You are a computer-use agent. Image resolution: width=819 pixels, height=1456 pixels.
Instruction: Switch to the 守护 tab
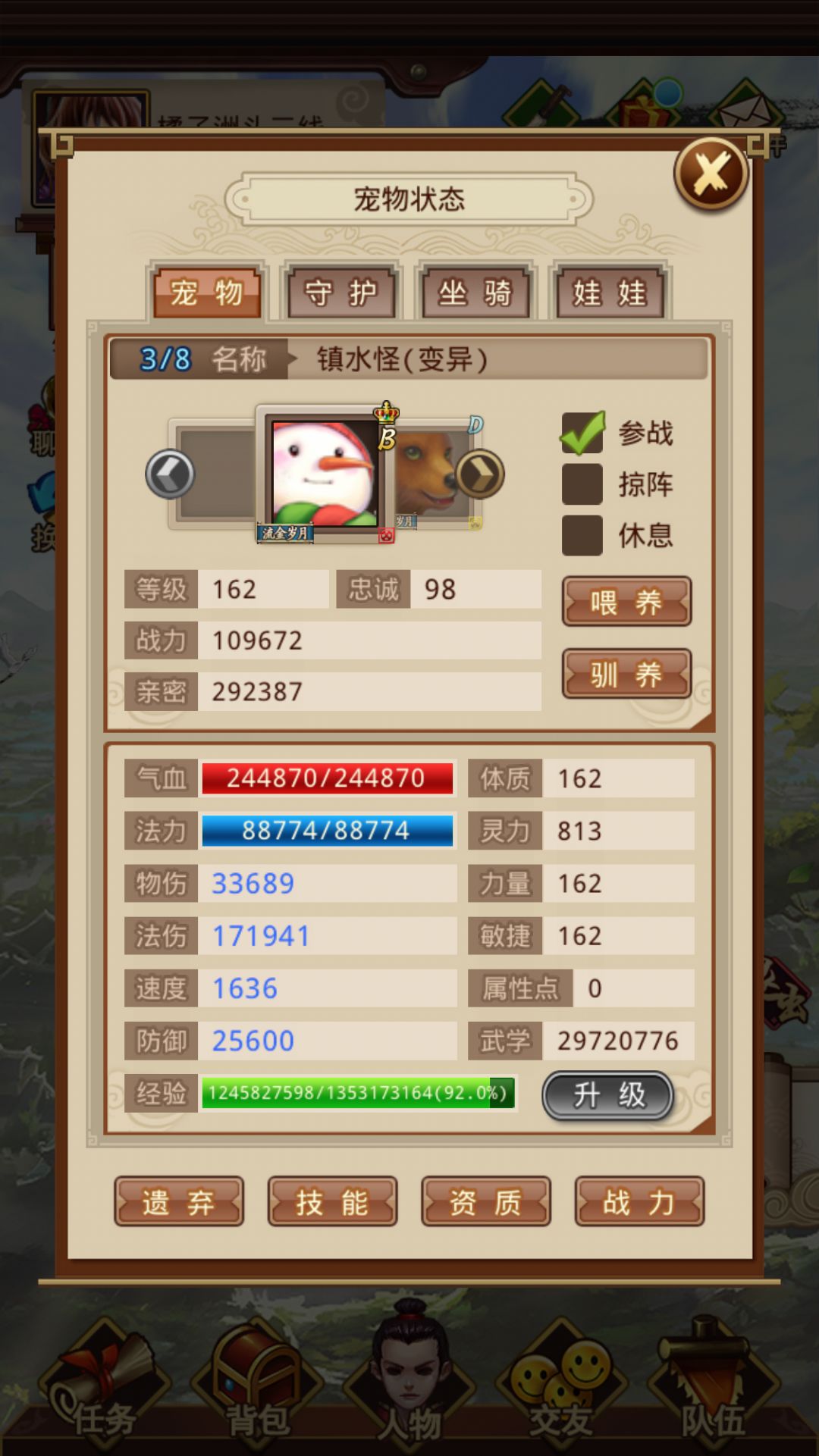pos(340,293)
